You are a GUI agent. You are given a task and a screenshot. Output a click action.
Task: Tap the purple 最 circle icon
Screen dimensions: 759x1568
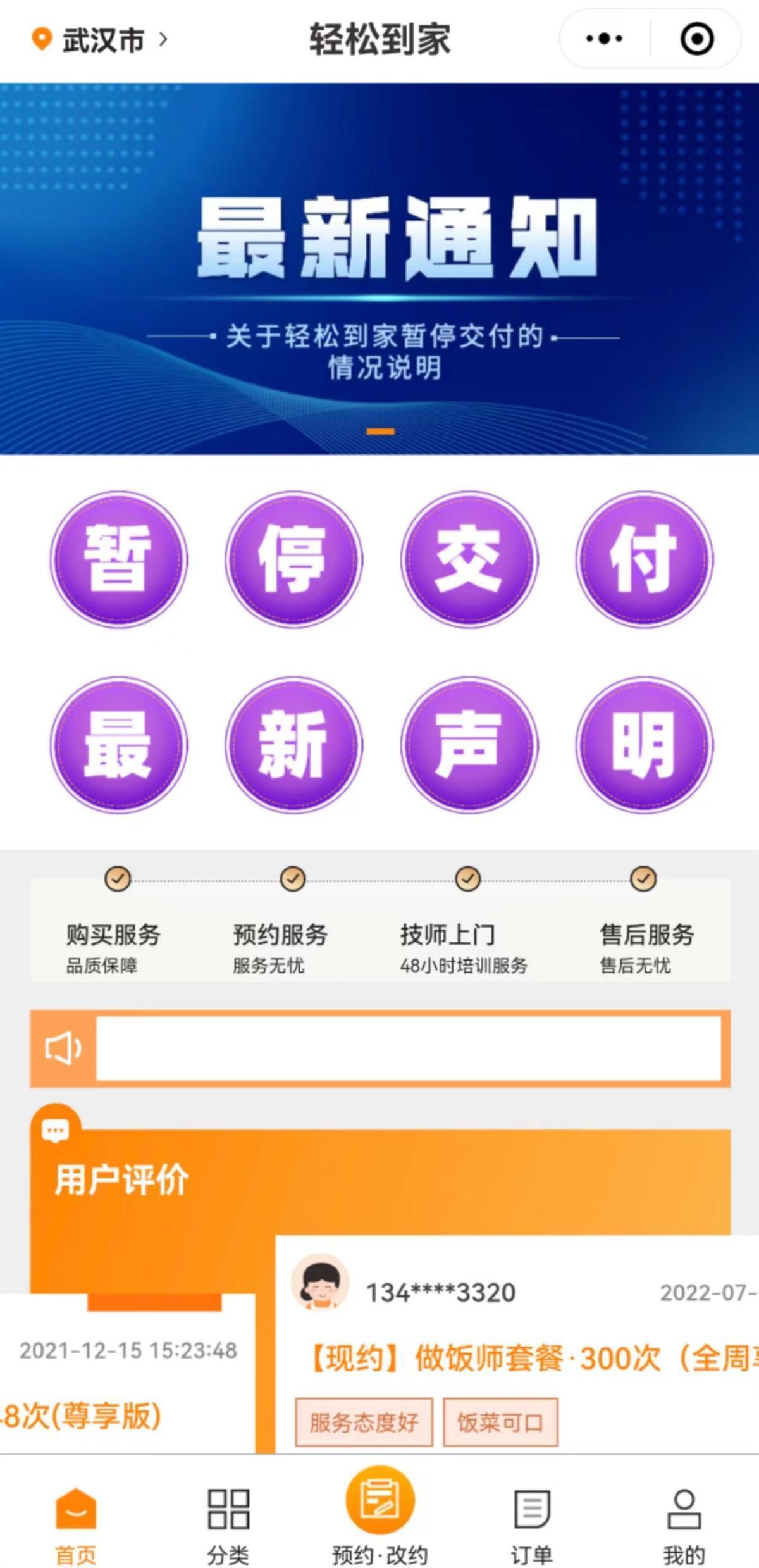118,745
